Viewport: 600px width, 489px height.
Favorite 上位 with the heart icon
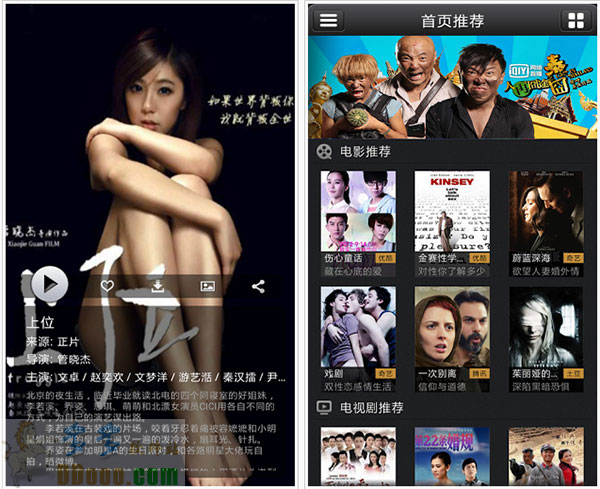(107, 285)
